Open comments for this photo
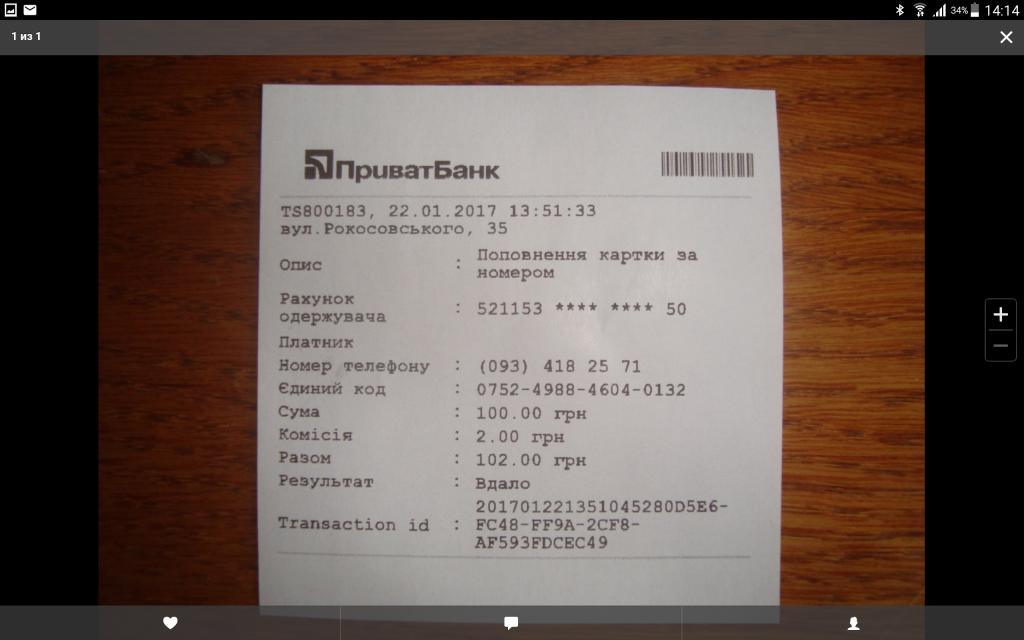This screenshot has height=640, width=1024. tap(511, 623)
